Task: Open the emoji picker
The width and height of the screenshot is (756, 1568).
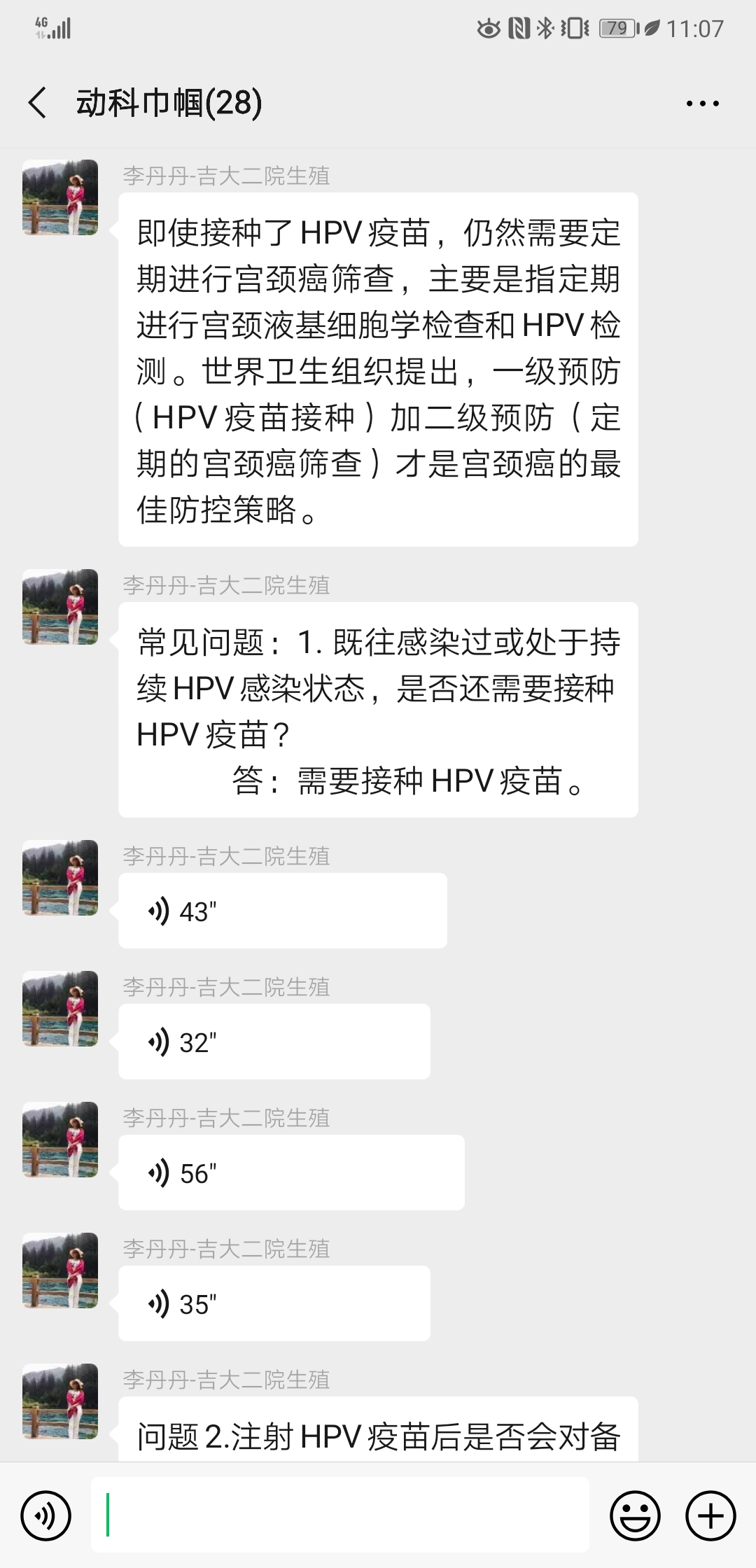Action: 635,1515
